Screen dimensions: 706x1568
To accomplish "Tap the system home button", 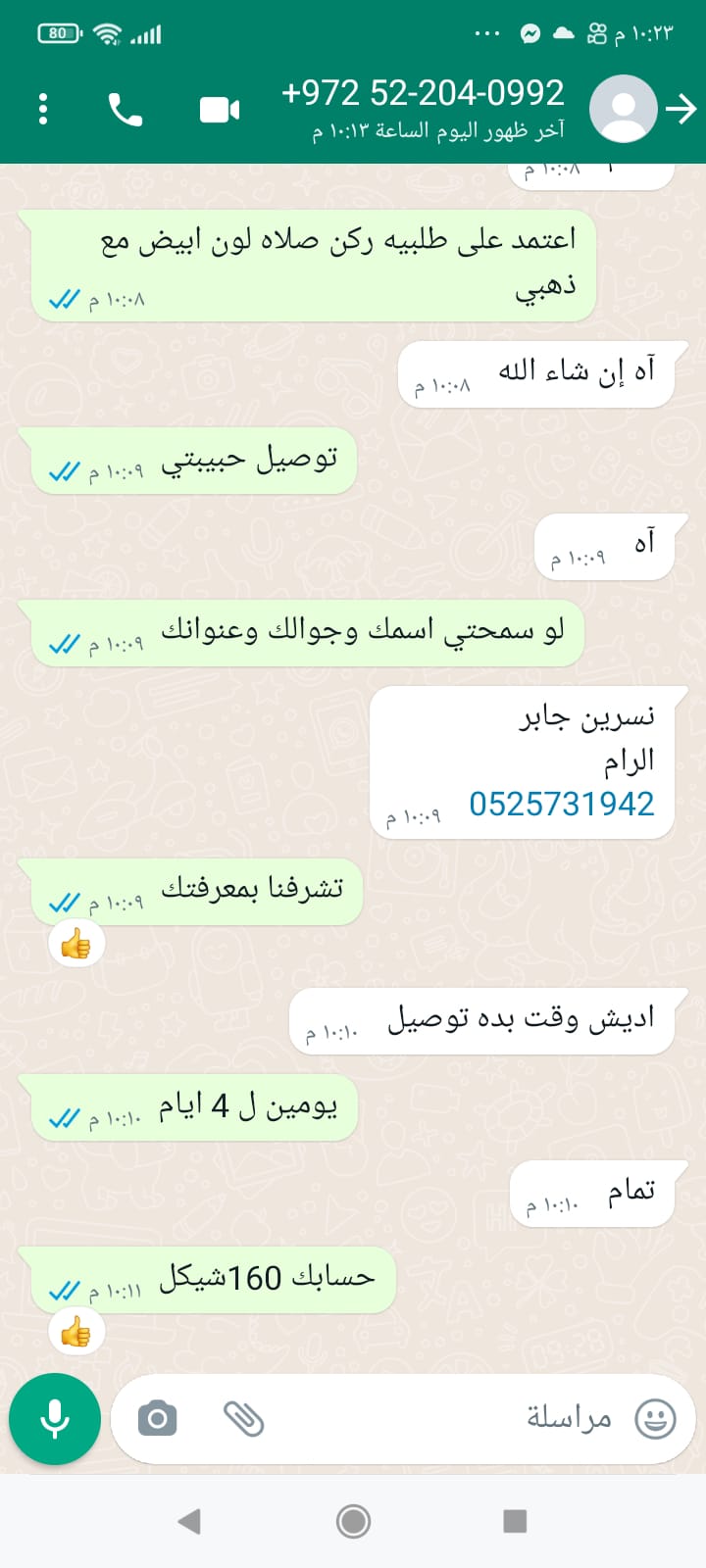I will coord(353,1521).
